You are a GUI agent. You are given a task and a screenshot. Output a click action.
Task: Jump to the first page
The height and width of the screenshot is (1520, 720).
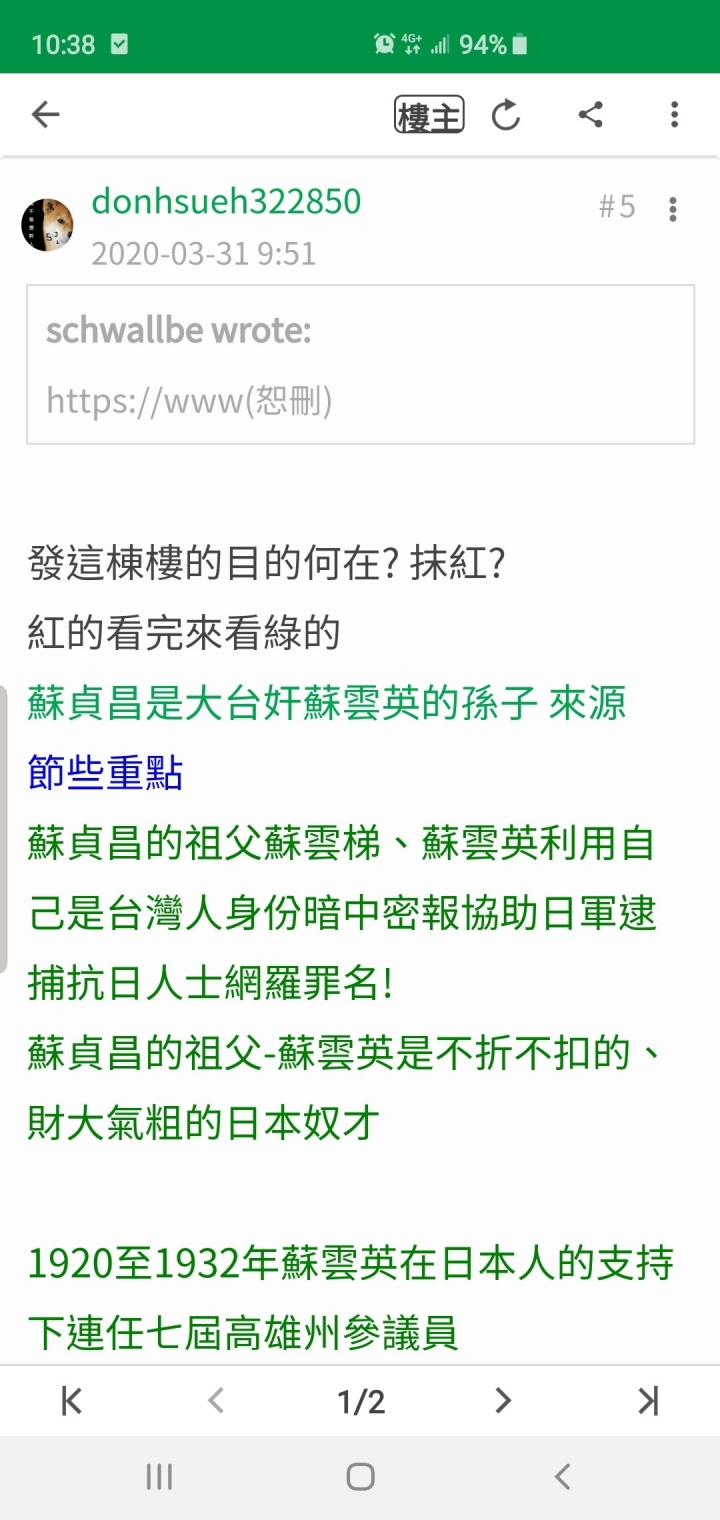tap(72, 1401)
